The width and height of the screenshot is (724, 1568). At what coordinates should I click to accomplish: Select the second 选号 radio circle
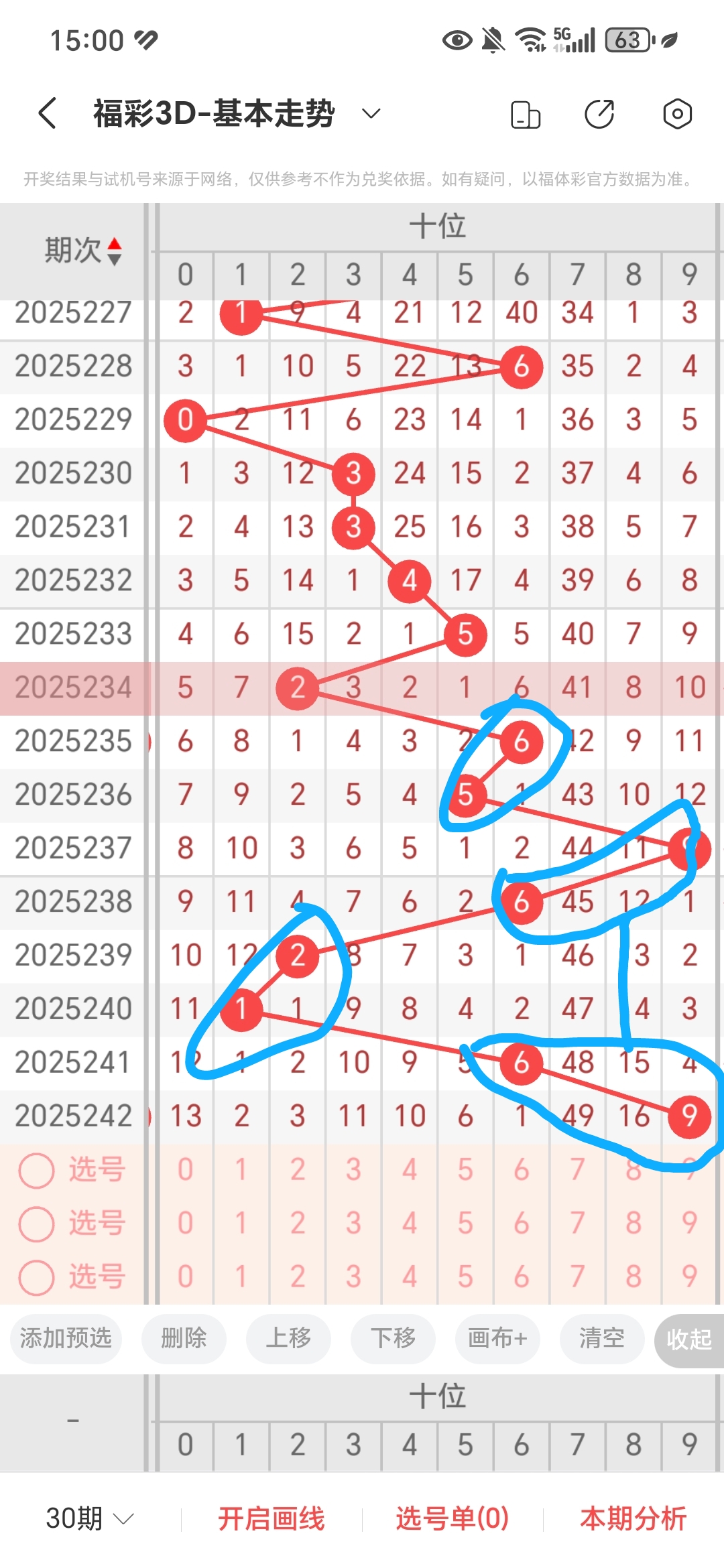pyautogui.click(x=37, y=1224)
